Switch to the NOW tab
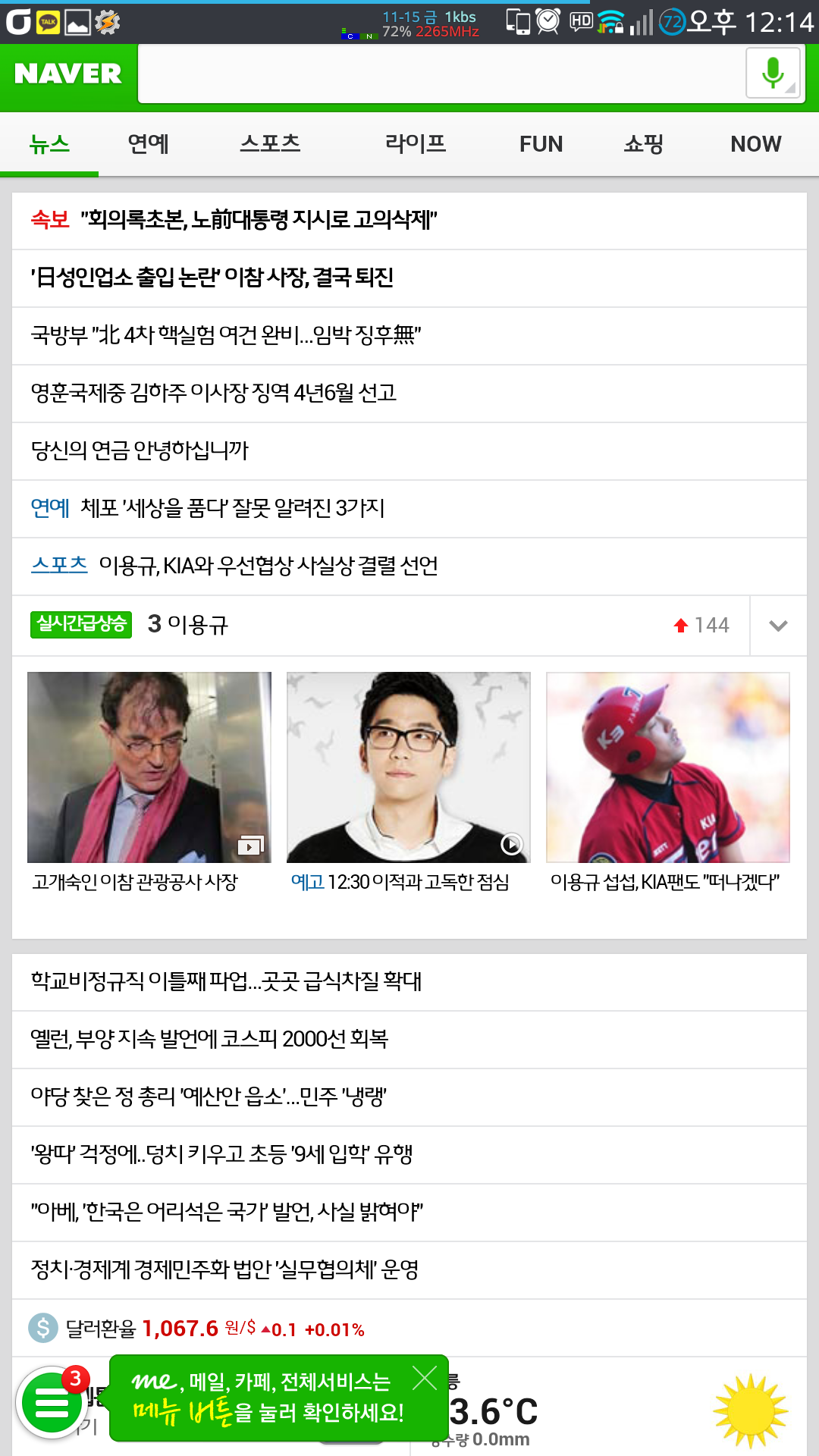This screenshot has height=1456, width=819. [755, 144]
